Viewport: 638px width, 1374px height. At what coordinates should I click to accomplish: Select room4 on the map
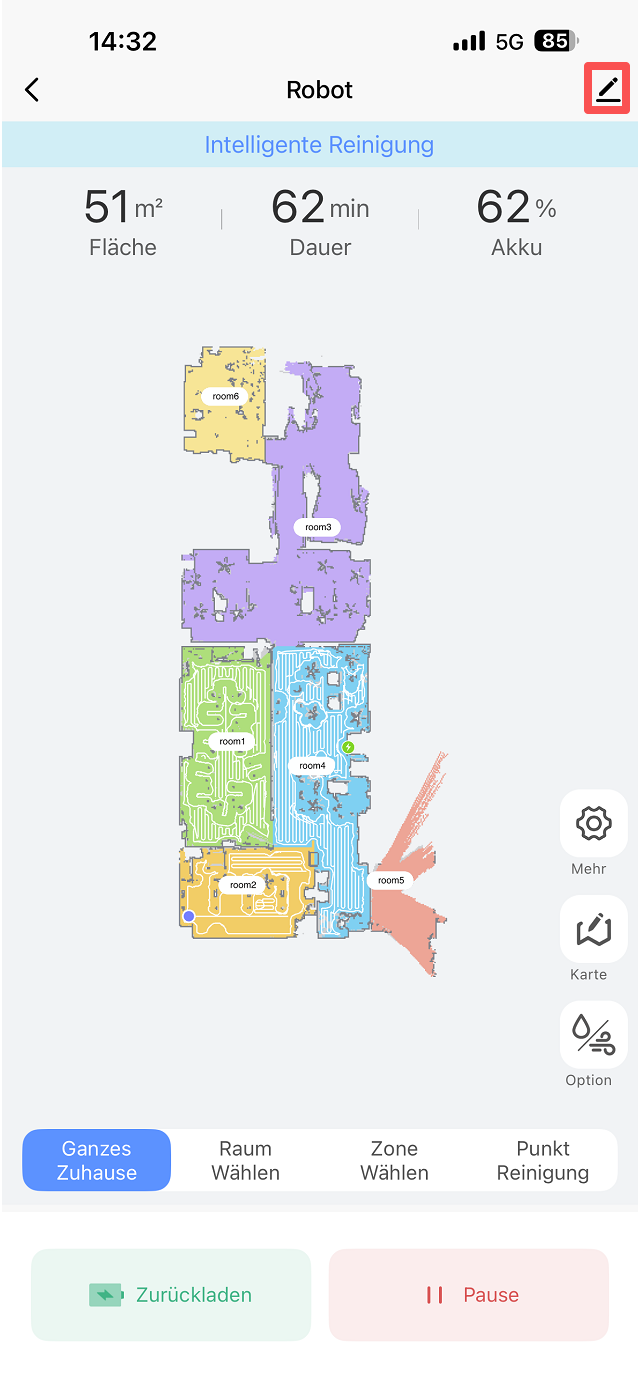(312, 766)
